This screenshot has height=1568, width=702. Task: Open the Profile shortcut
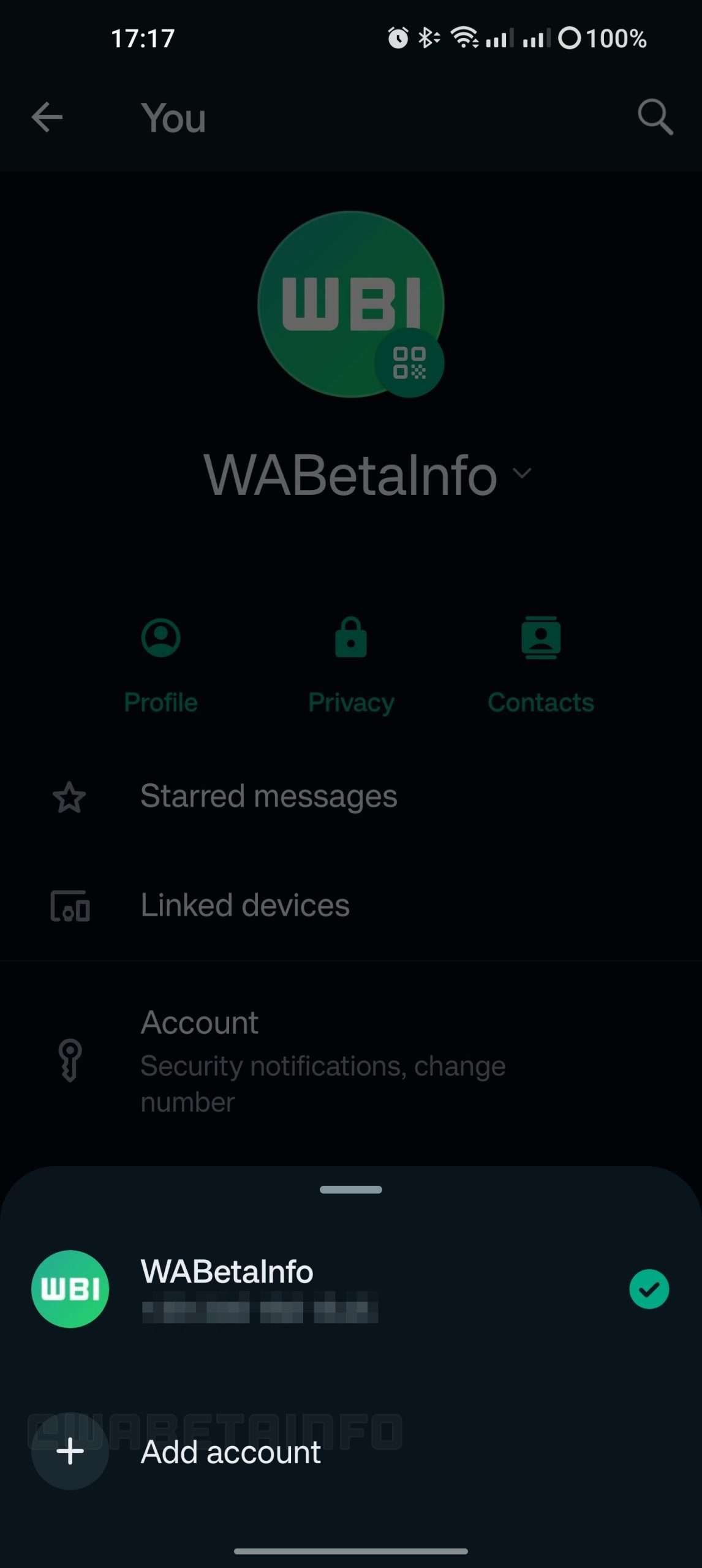(x=161, y=665)
